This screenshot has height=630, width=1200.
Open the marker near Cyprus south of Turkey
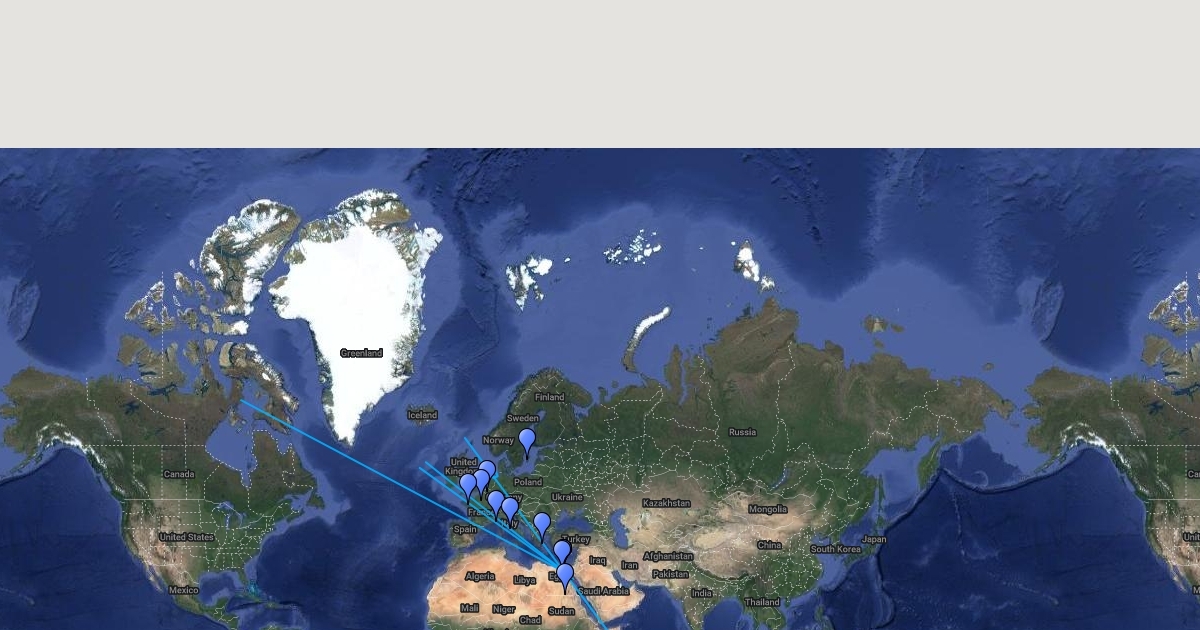(x=562, y=549)
